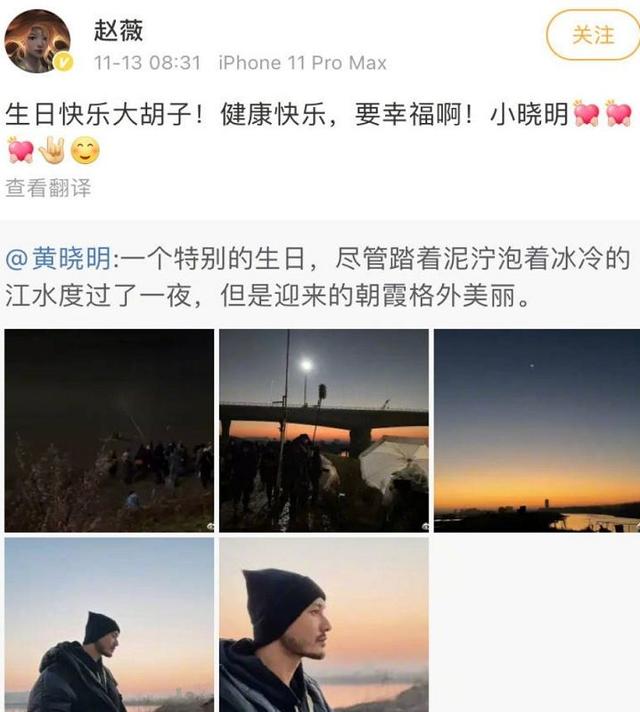Open the sunset horizon sky photo
The width and height of the screenshot is (640, 712).
click(x=536, y=430)
